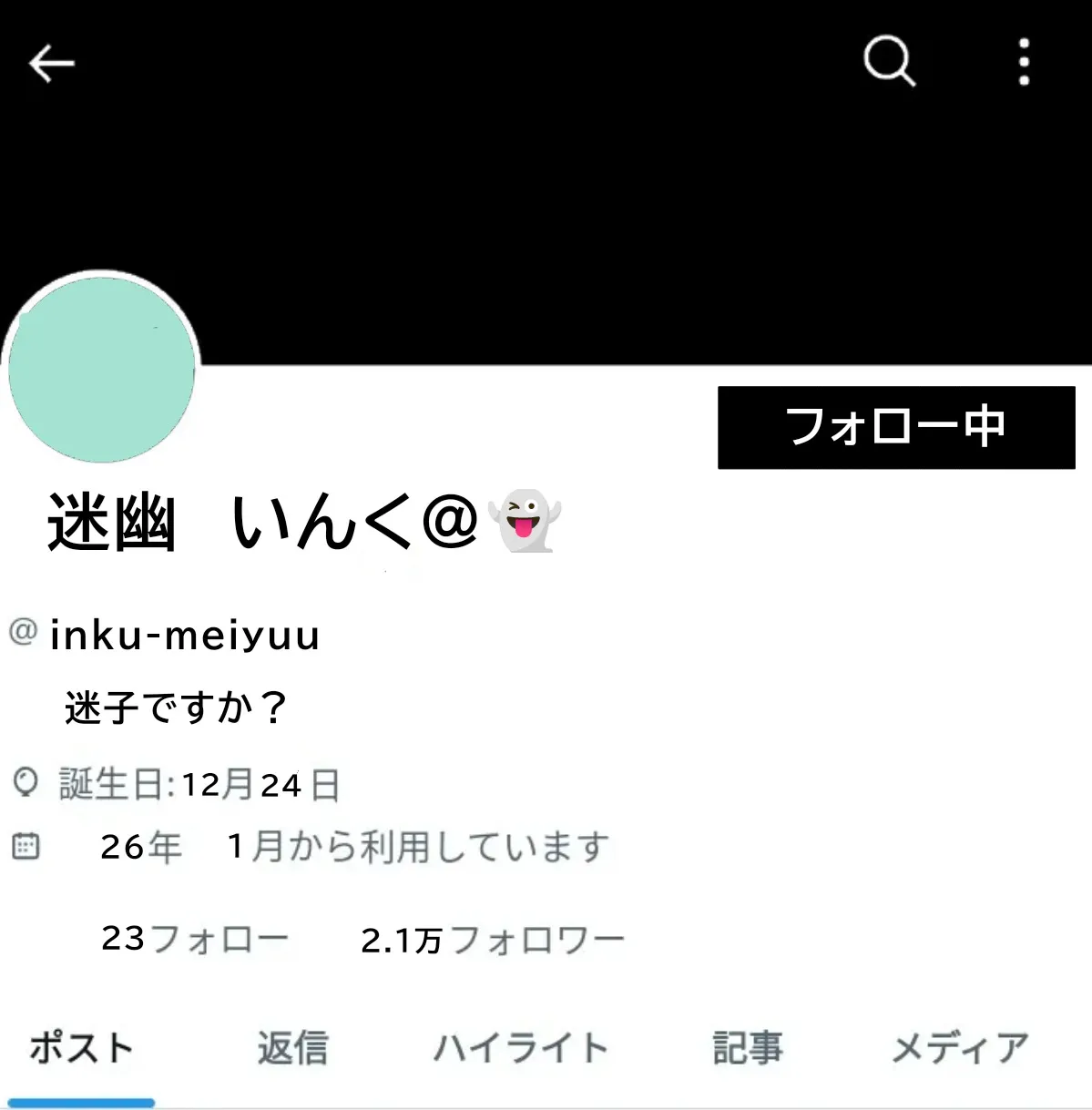Switch to the 返信 tab
1092x1110 pixels.
tap(292, 1048)
